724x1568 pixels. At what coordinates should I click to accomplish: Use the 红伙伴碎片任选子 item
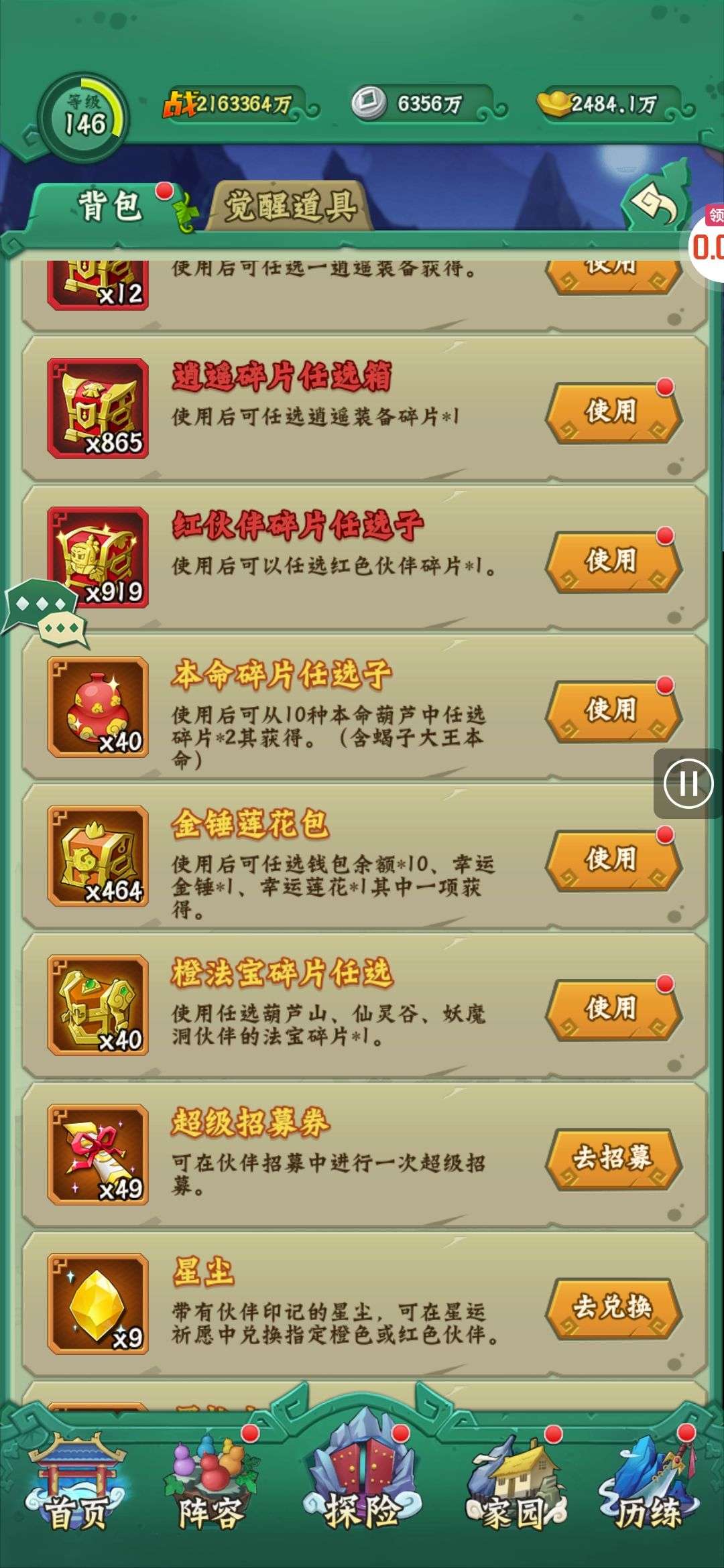click(613, 561)
